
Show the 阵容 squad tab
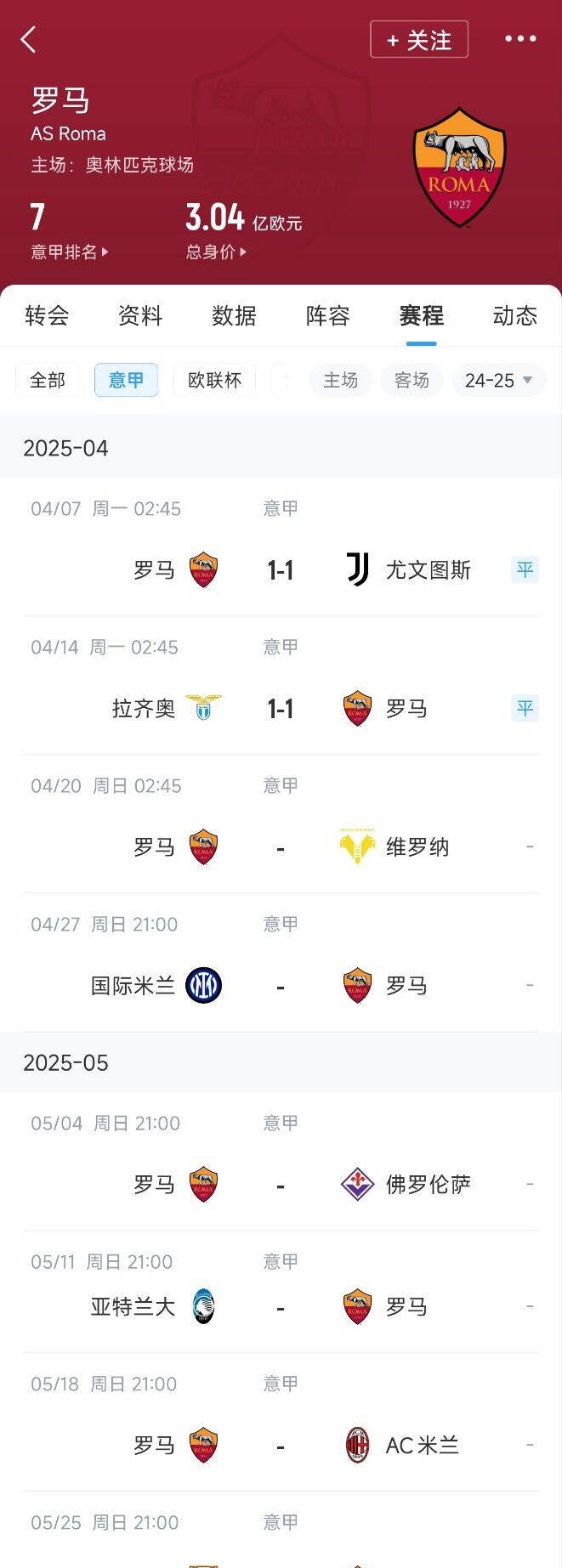click(328, 316)
